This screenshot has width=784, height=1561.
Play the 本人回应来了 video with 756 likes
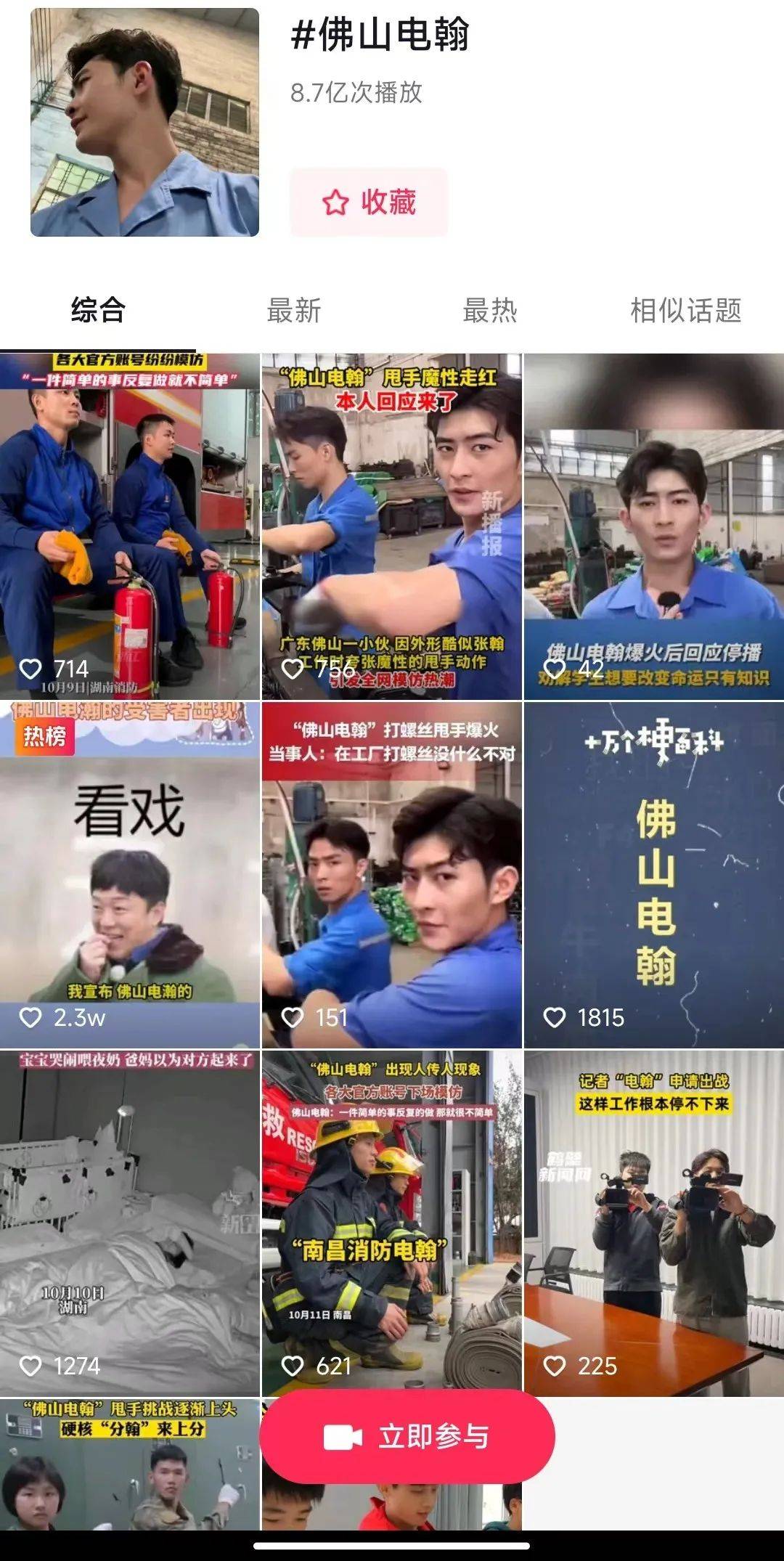point(391,526)
